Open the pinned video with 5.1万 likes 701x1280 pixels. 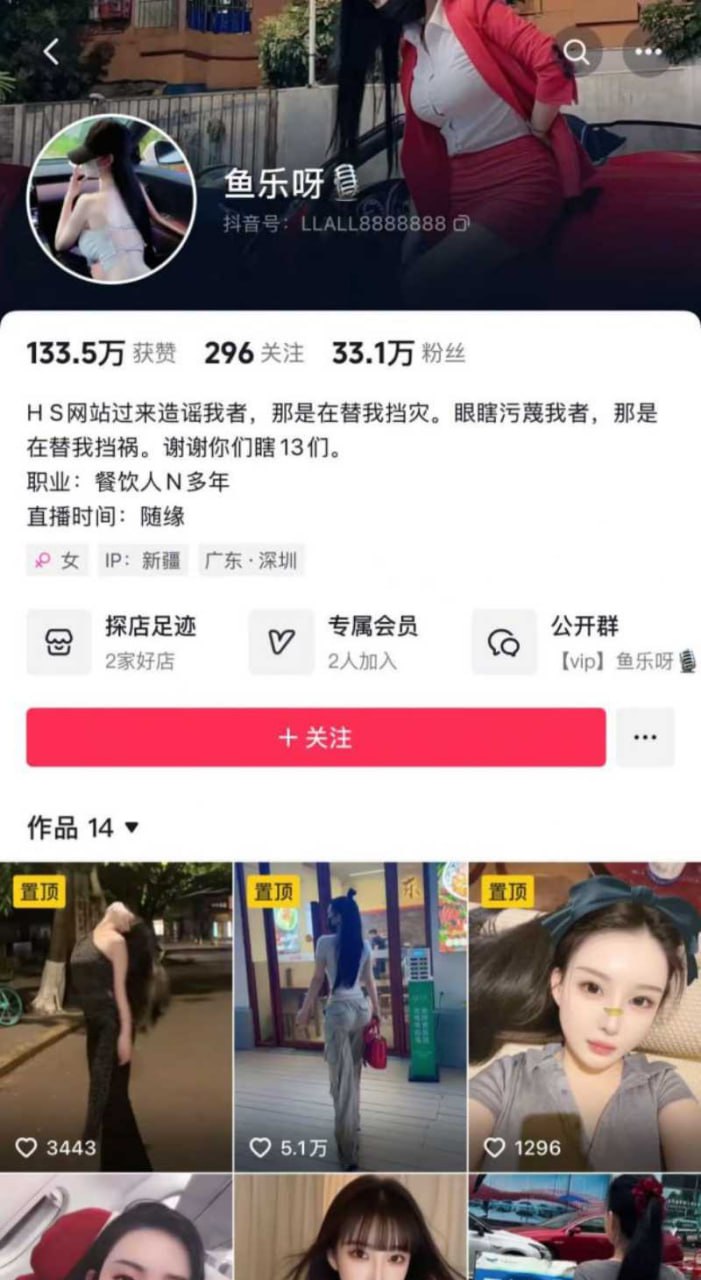point(350,1015)
